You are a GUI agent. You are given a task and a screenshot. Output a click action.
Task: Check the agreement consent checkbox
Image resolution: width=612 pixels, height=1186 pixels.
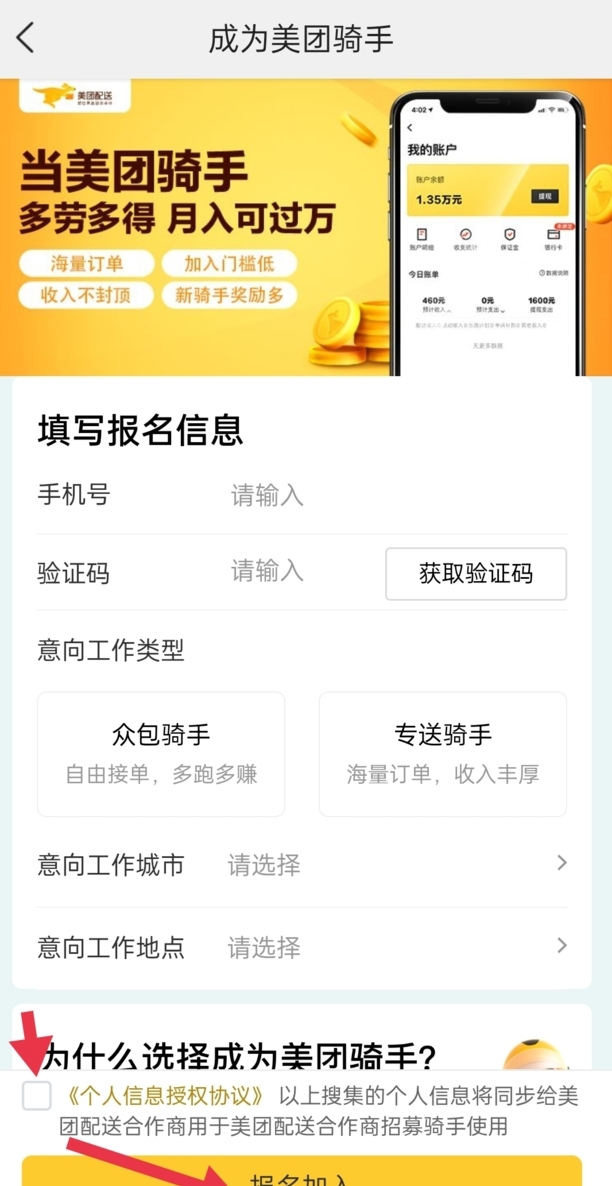(x=37, y=1096)
